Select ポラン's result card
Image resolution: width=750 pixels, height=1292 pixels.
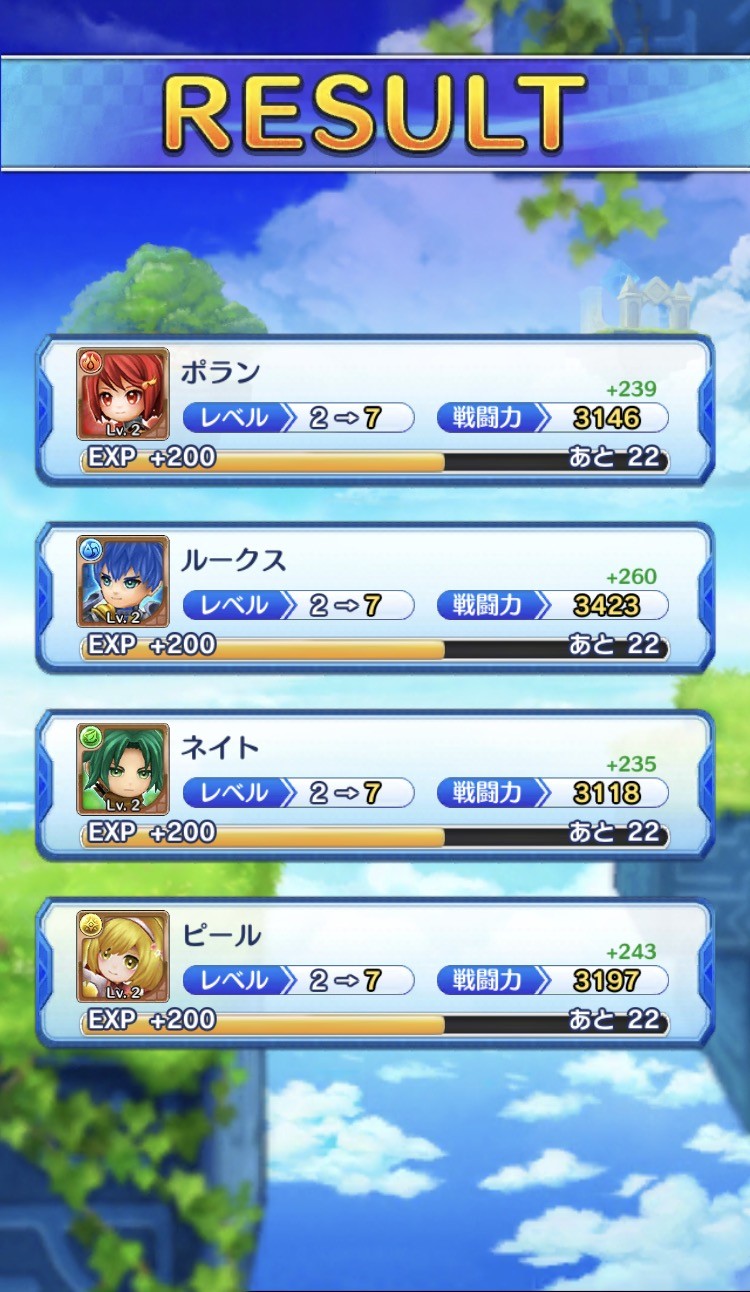(x=375, y=410)
